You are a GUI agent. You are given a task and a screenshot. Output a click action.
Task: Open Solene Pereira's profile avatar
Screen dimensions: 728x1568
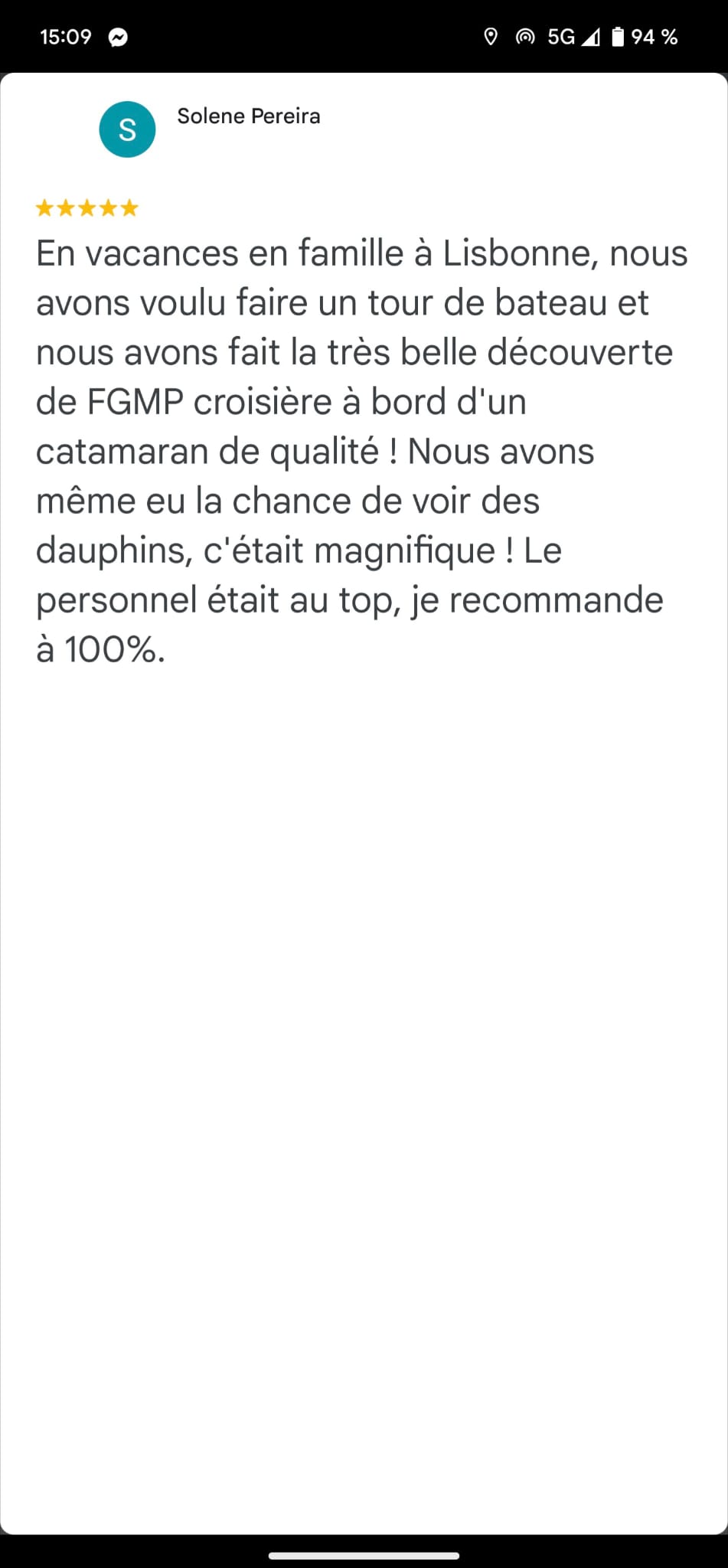(127, 129)
